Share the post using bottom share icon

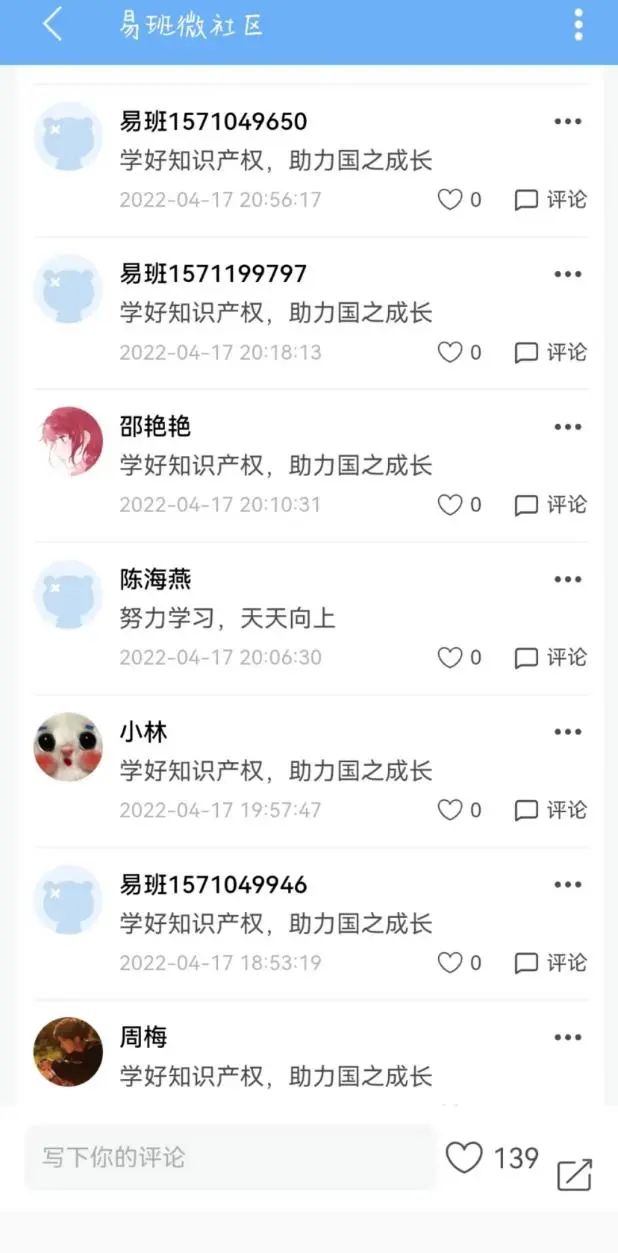click(x=575, y=1174)
